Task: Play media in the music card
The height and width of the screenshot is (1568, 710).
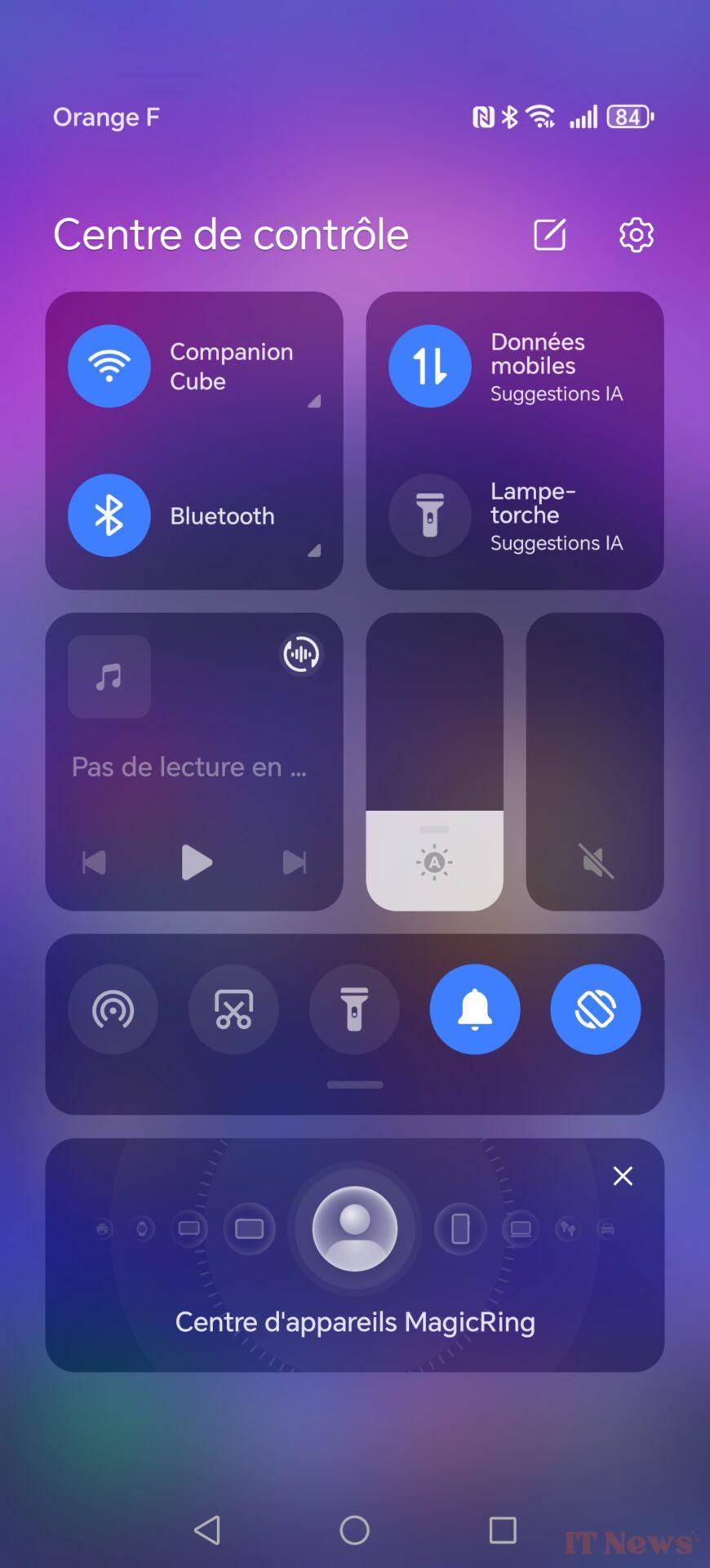Action: [196, 862]
